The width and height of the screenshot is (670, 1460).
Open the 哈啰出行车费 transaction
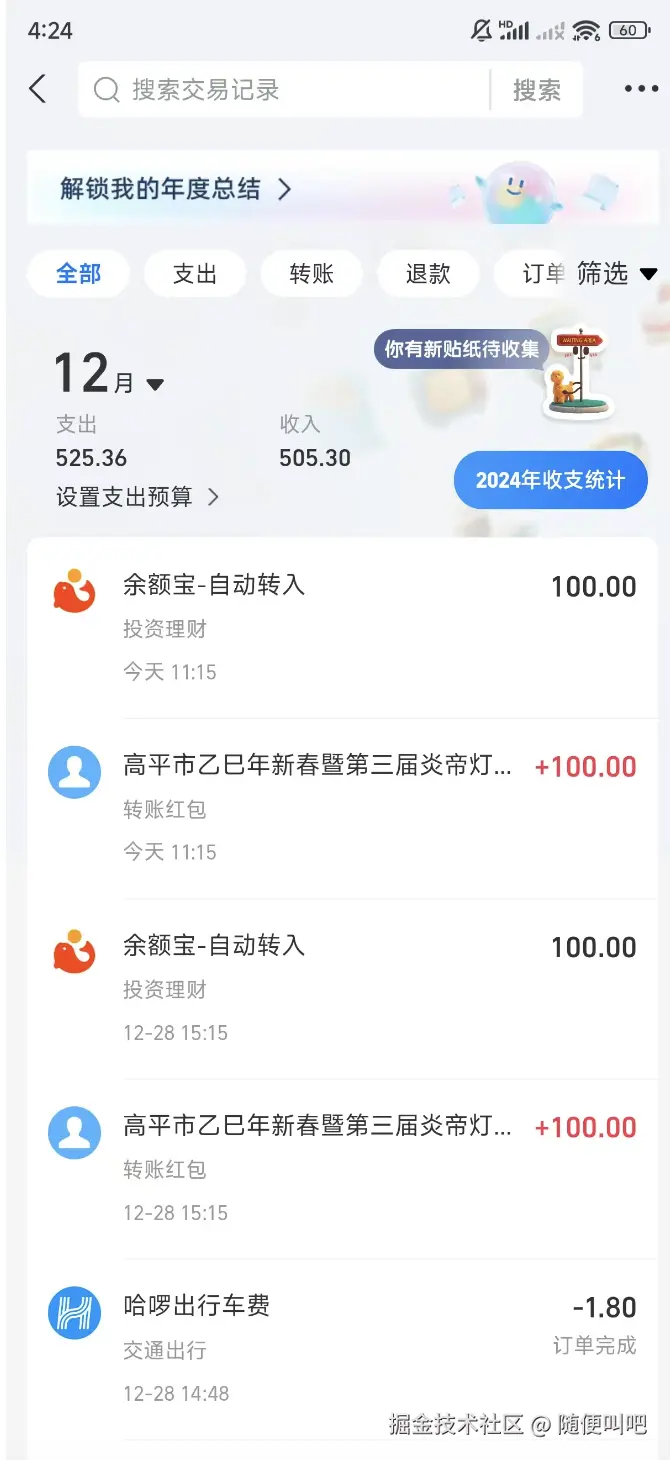(342, 1348)
